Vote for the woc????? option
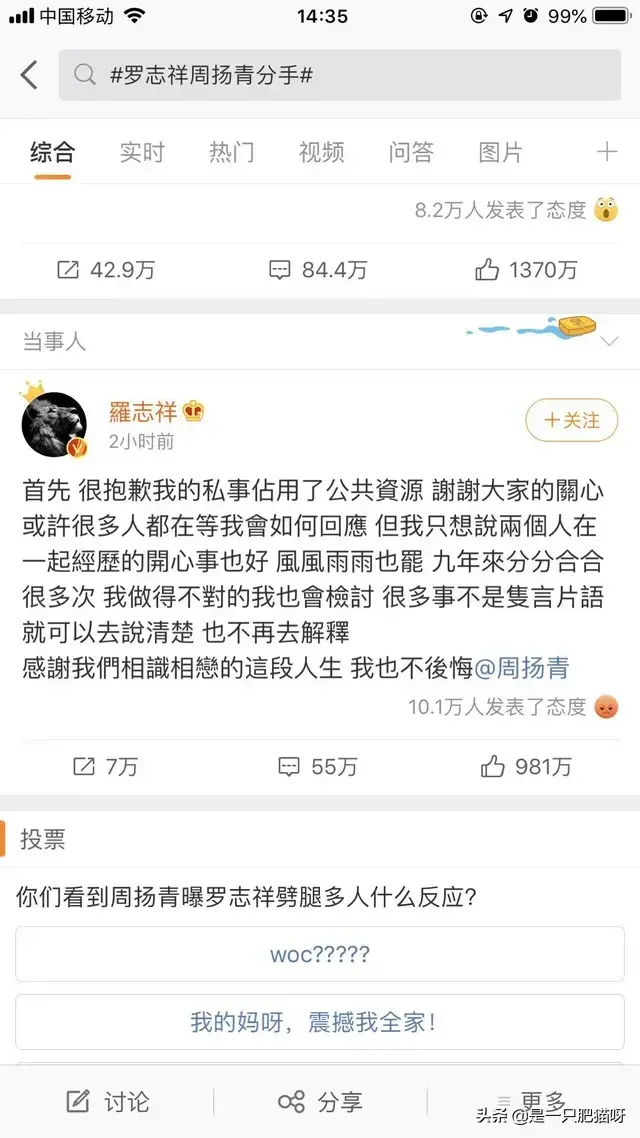The width and height of the screenshot is (640, 1138). 320,954
